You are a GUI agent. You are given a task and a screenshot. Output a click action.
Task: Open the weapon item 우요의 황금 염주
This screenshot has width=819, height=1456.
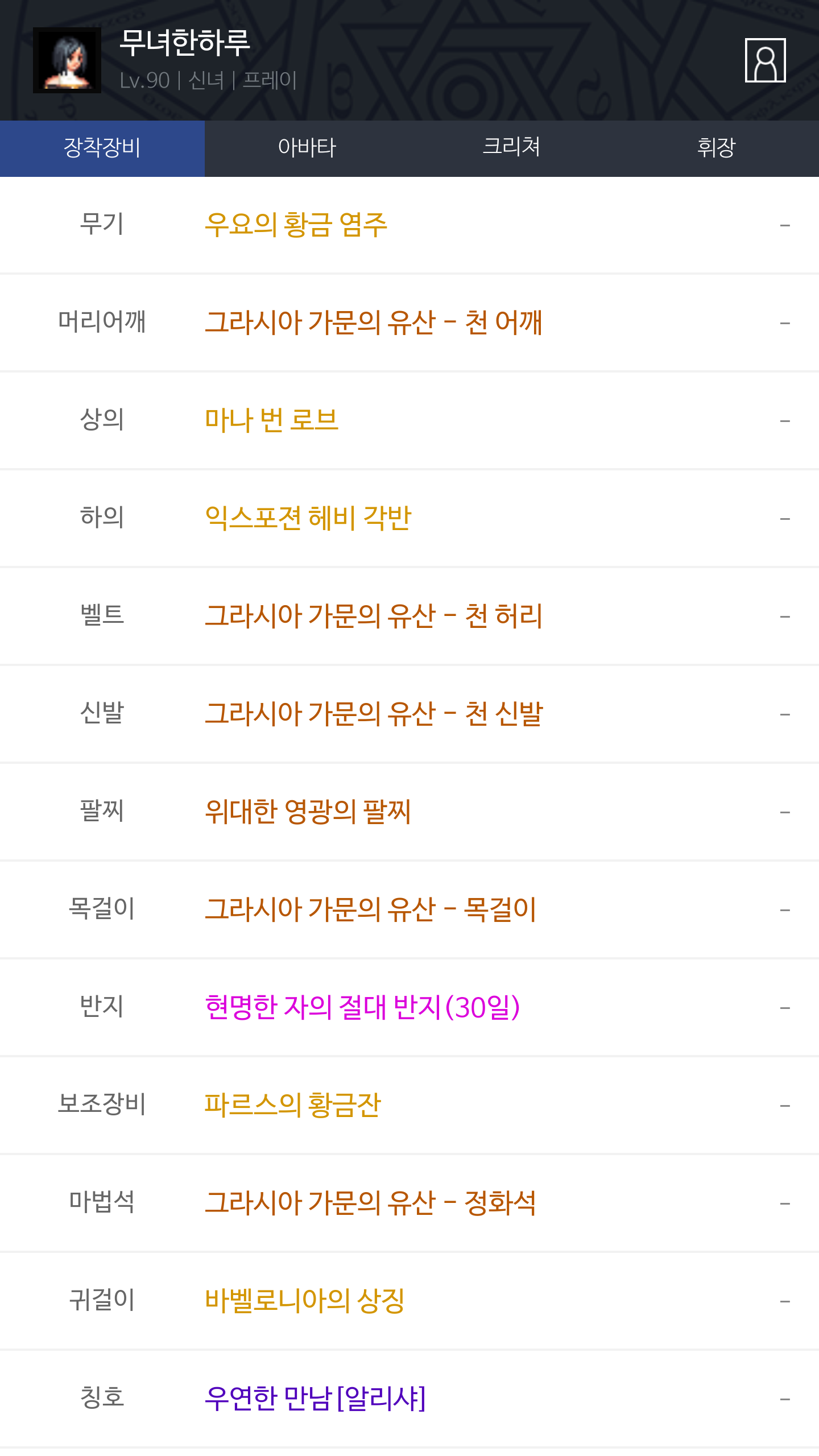409,225
